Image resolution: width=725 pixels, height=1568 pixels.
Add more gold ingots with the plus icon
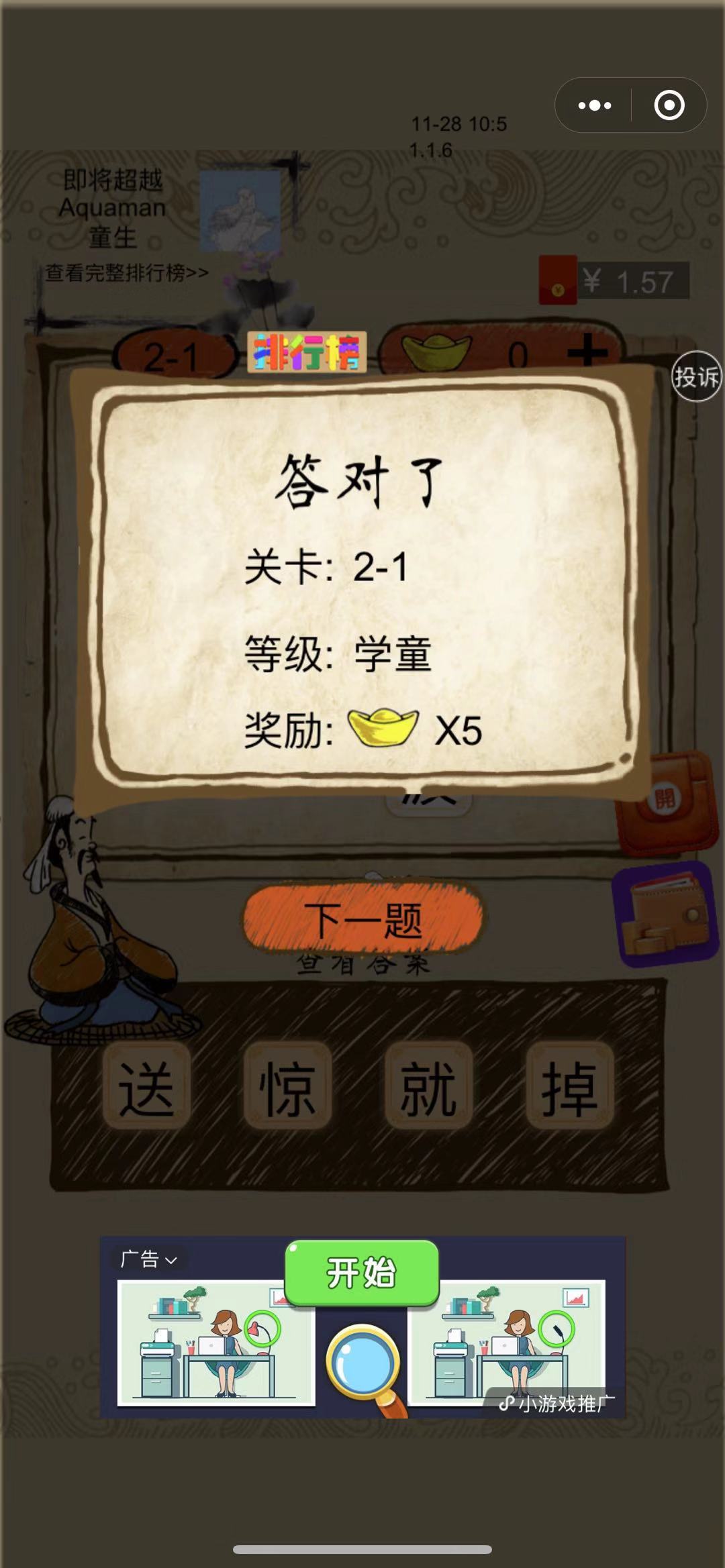pos(587,352)
